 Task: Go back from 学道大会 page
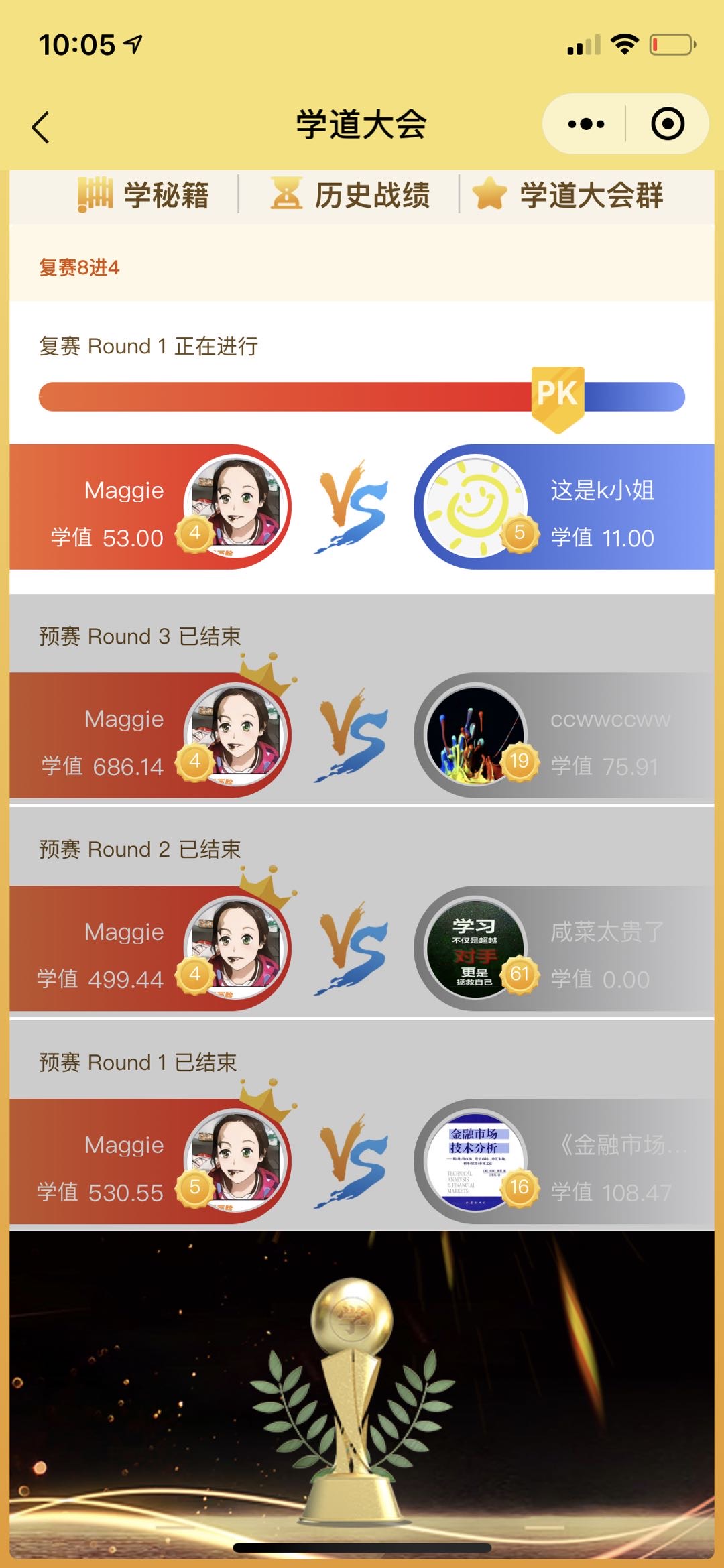click(x=41, y=127)
